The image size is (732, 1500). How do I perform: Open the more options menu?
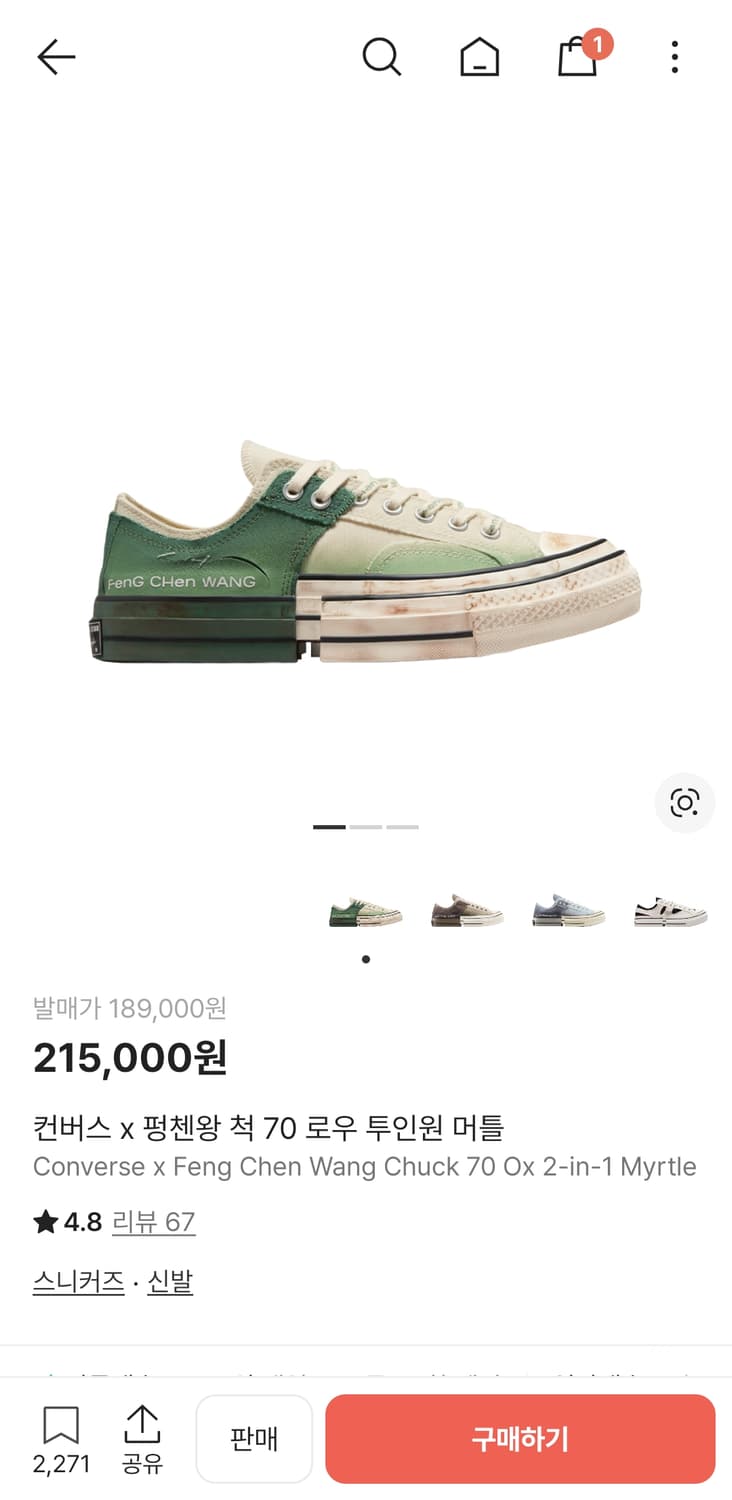tap(675, 57)
